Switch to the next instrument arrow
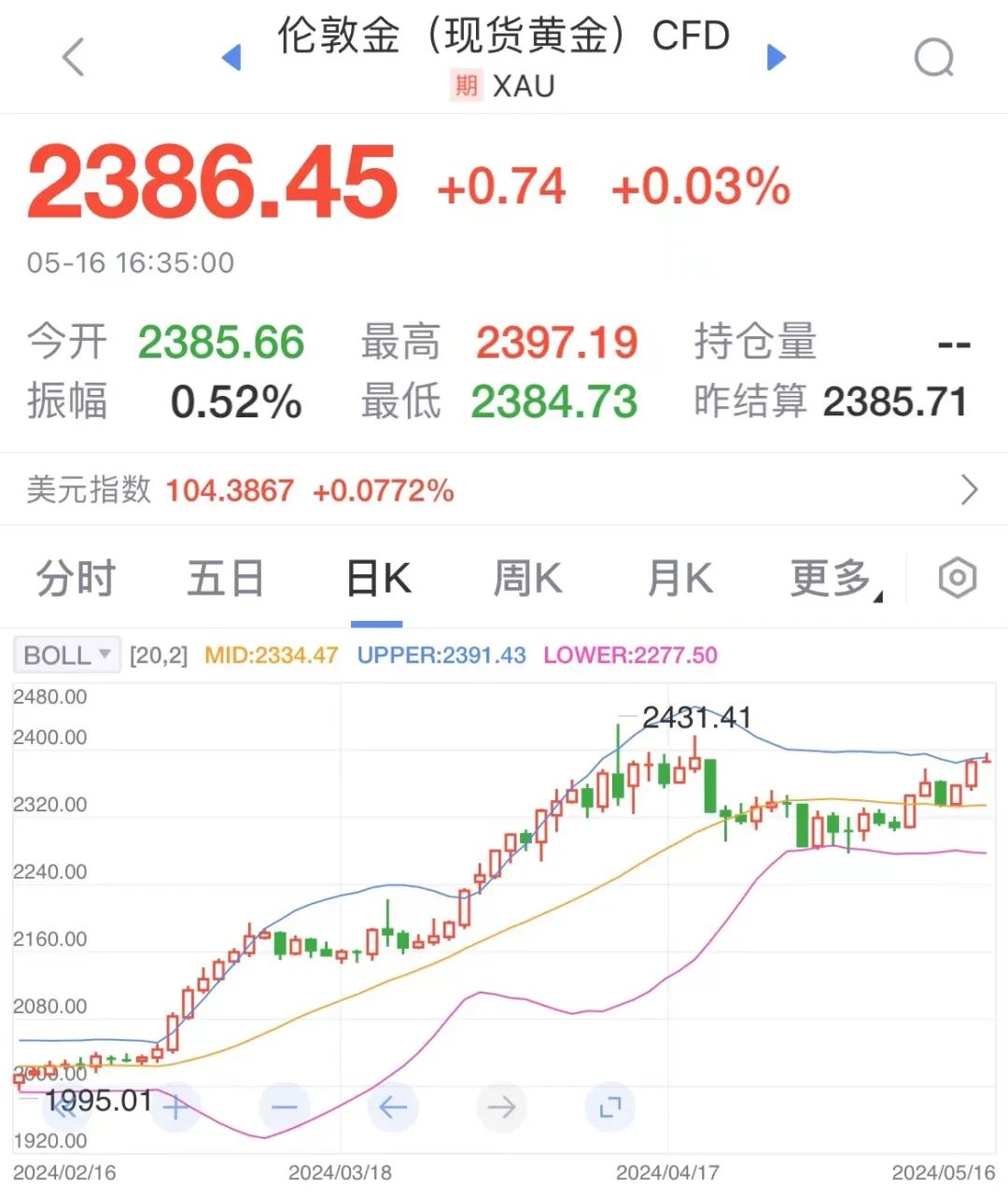Image resolution: width=1008 pixels, height=1196 pixels. pos(777,58)
